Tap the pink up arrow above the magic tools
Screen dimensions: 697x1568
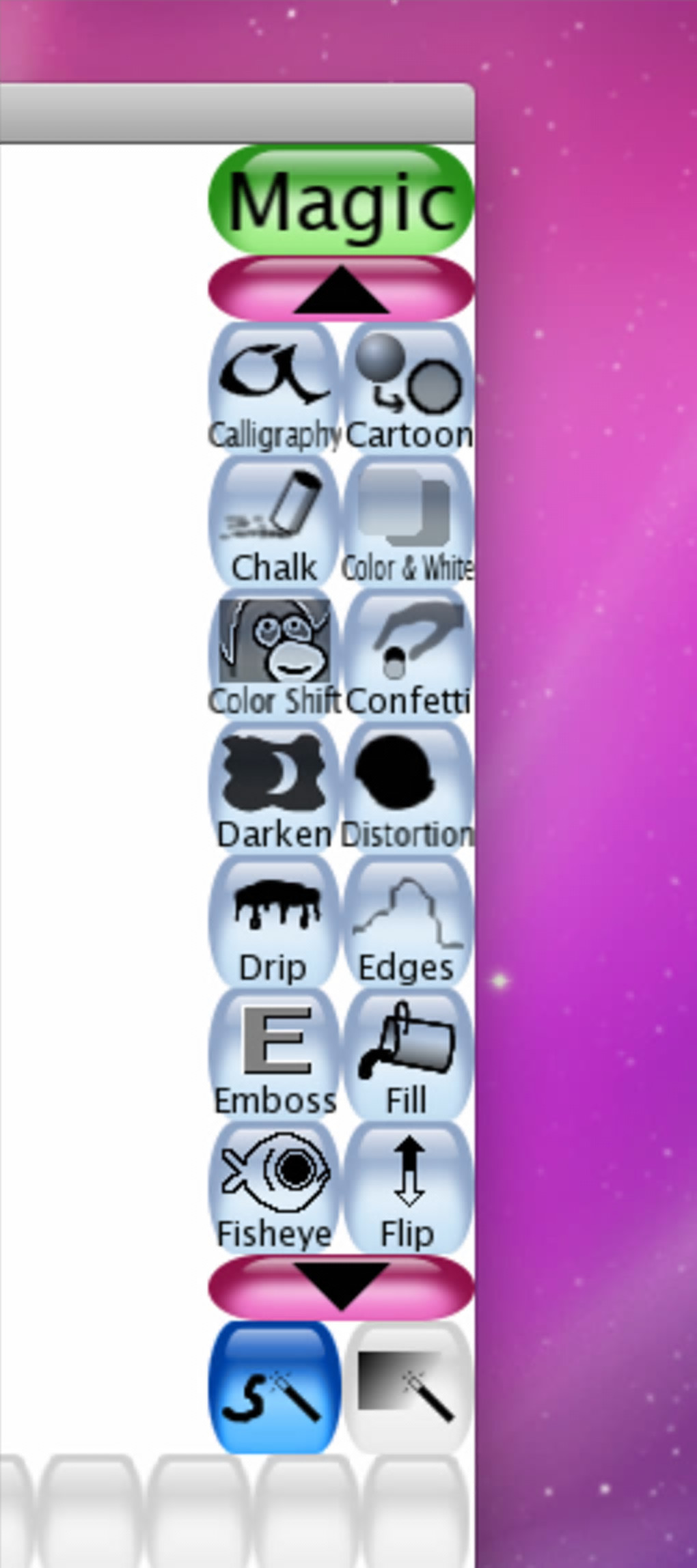tap(341, 288)
